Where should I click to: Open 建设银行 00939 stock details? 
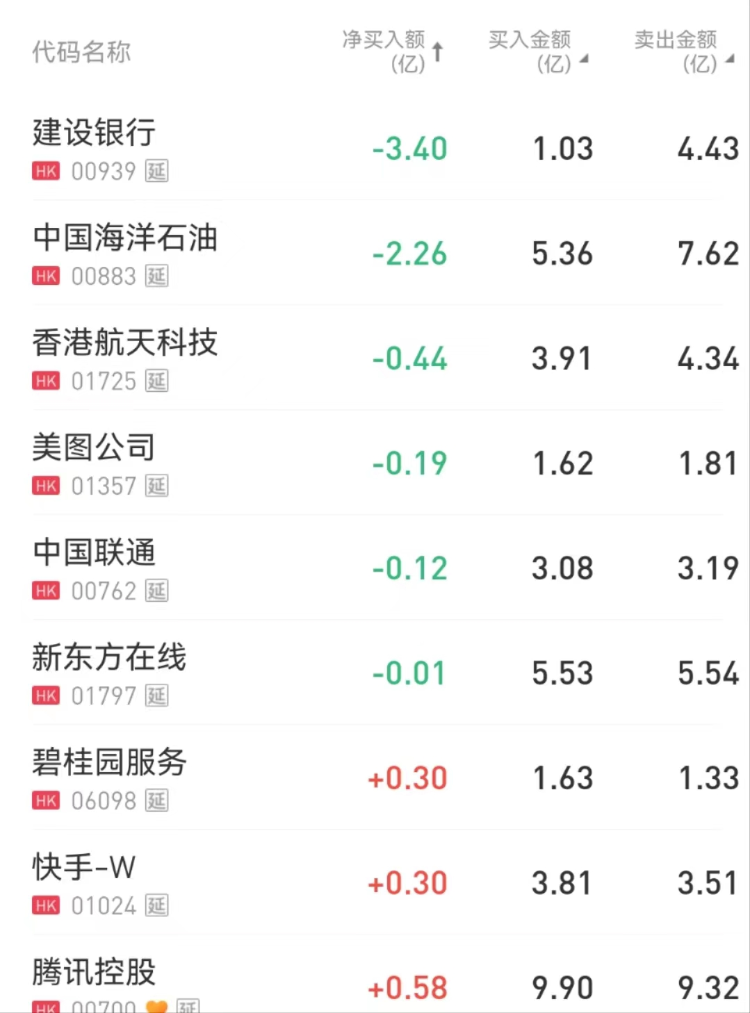tap(375, 149)
